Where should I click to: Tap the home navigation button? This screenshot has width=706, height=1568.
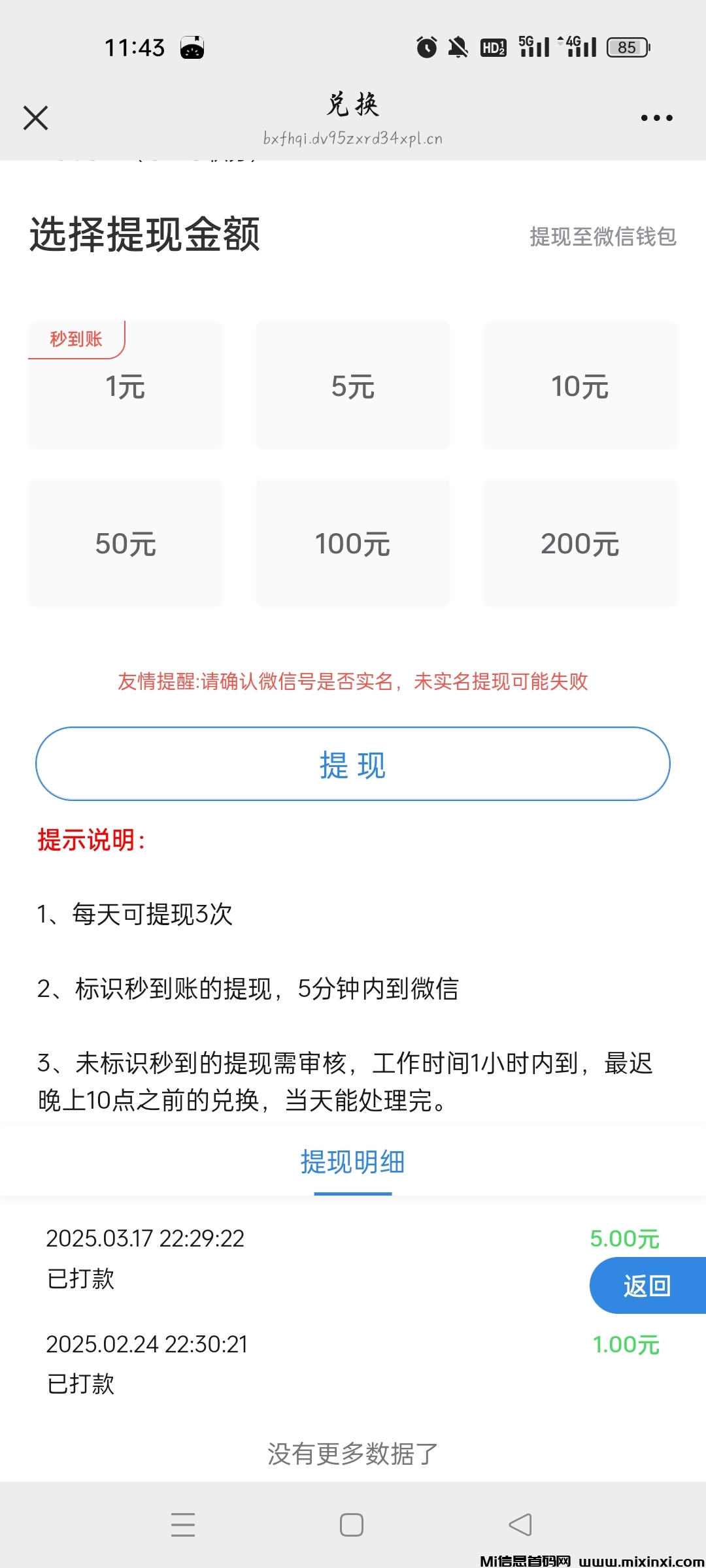352,1524
